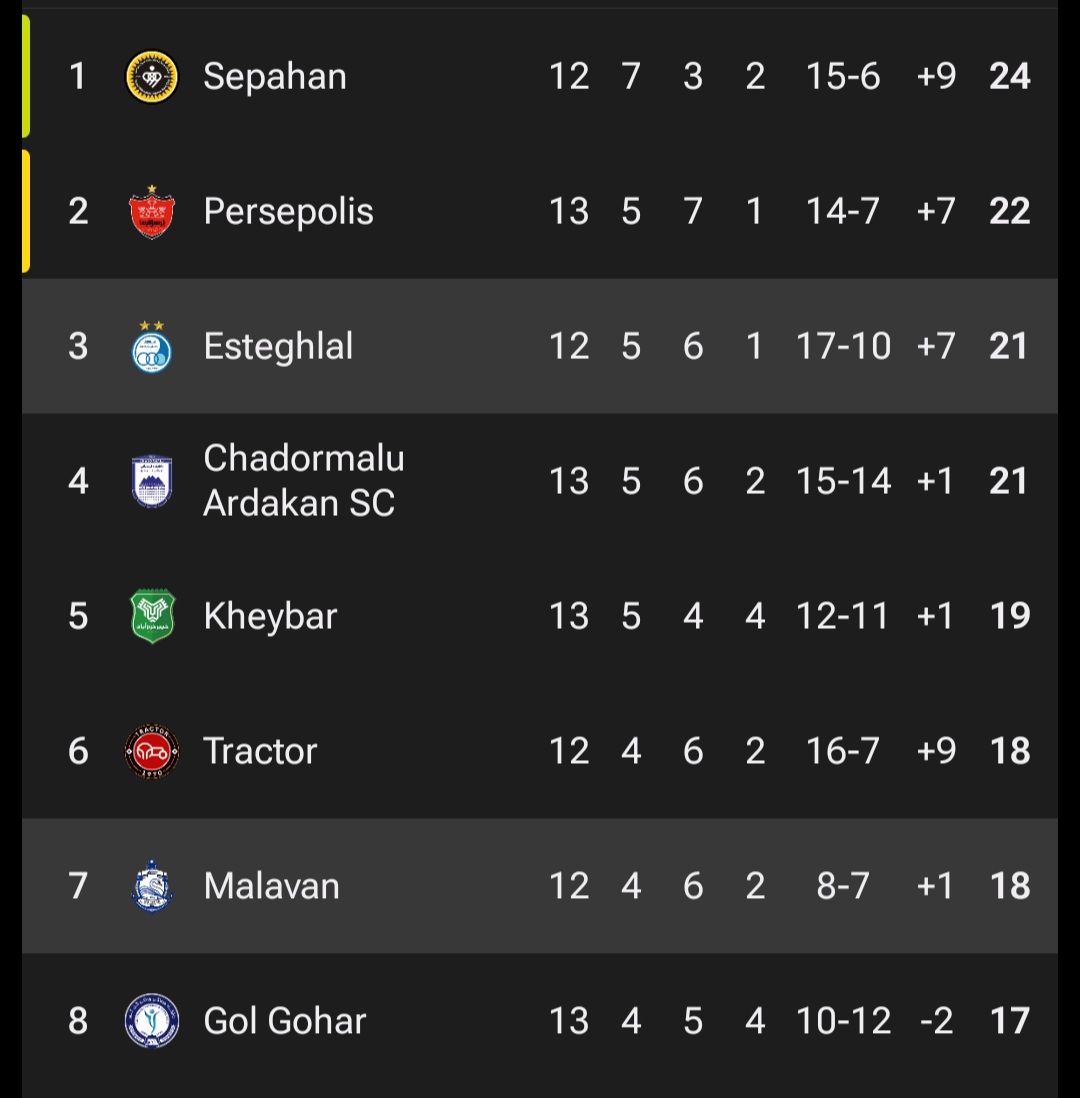Open the Sepahan team page
Image resolution: width=1080 pixels, height=1098 pixels.
276,75
